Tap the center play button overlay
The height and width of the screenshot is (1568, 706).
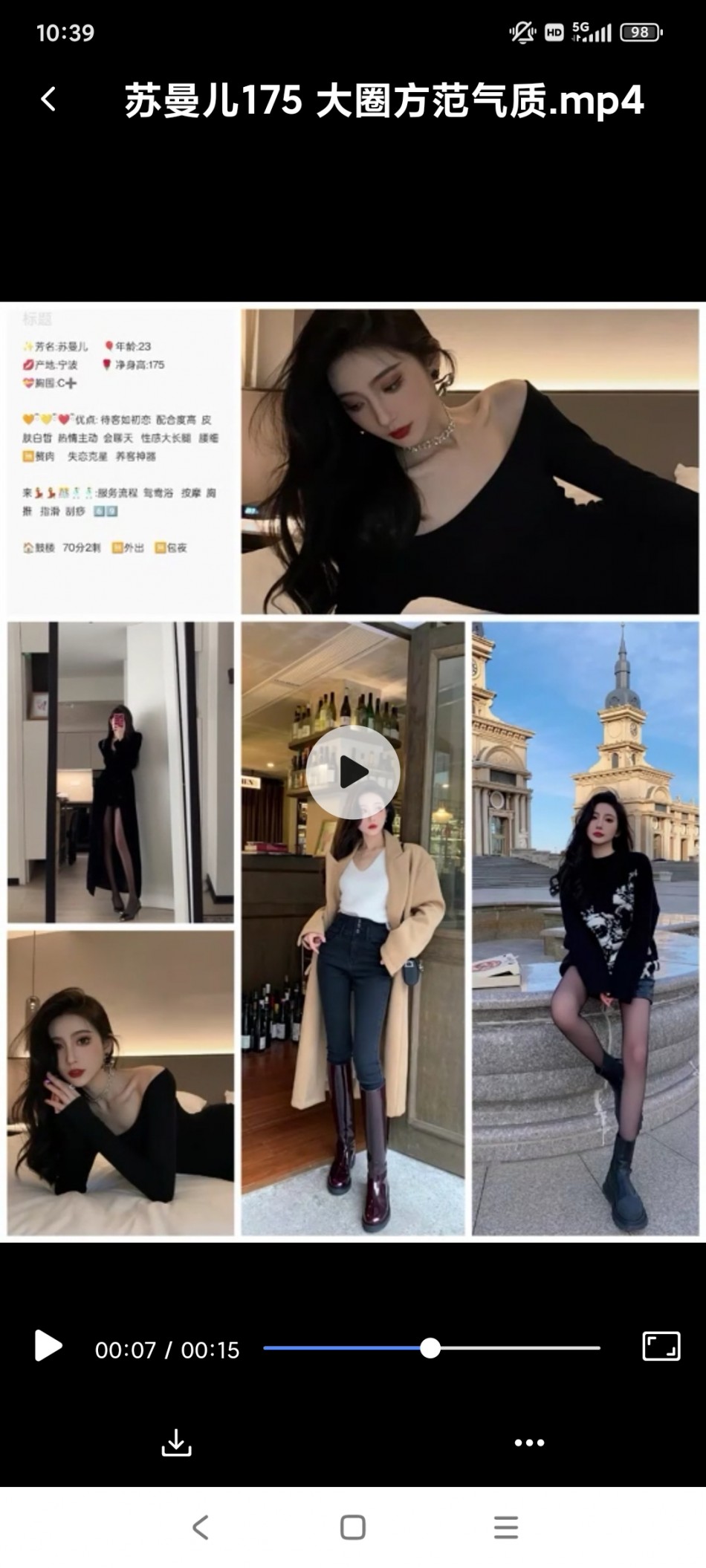coord(353,772)
